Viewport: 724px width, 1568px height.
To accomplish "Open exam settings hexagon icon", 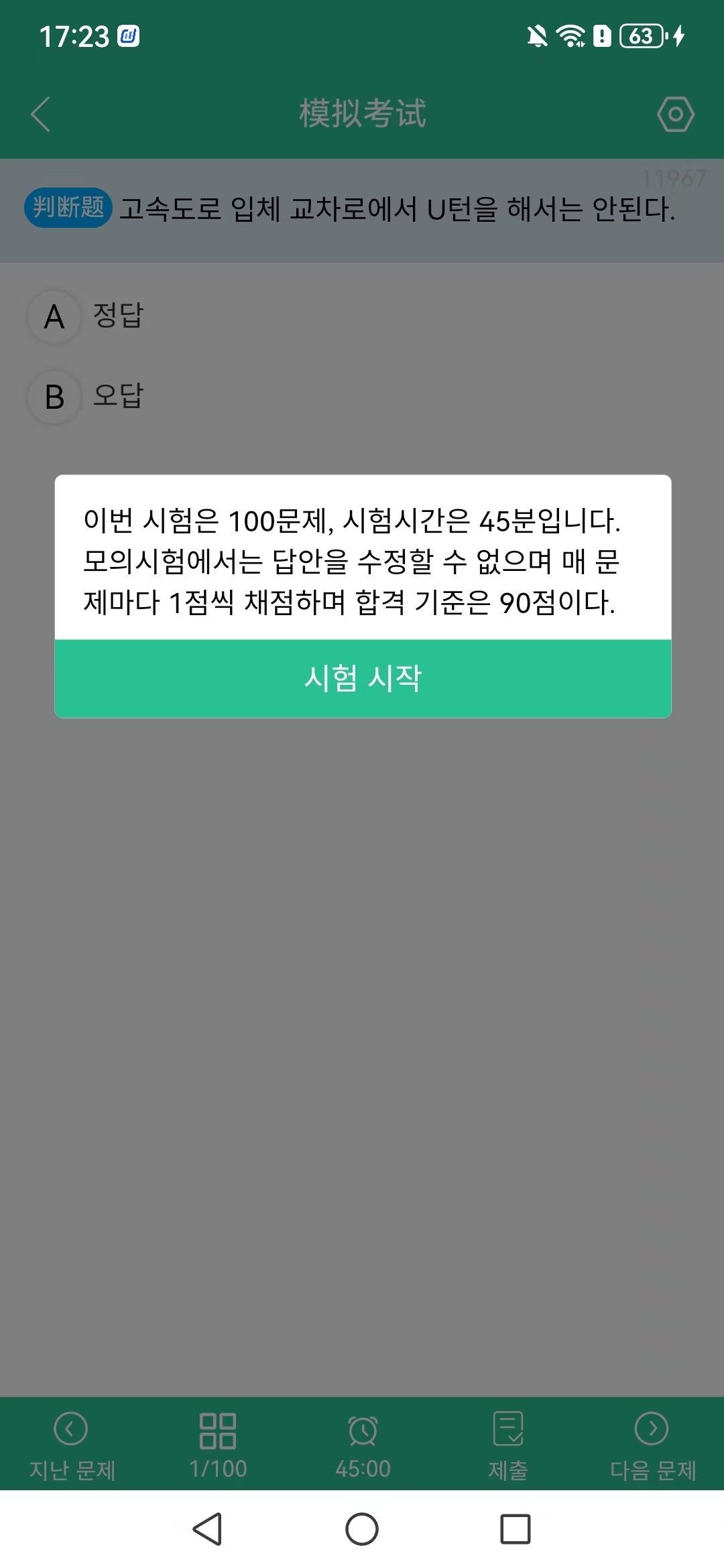I will tap(675, 114).
